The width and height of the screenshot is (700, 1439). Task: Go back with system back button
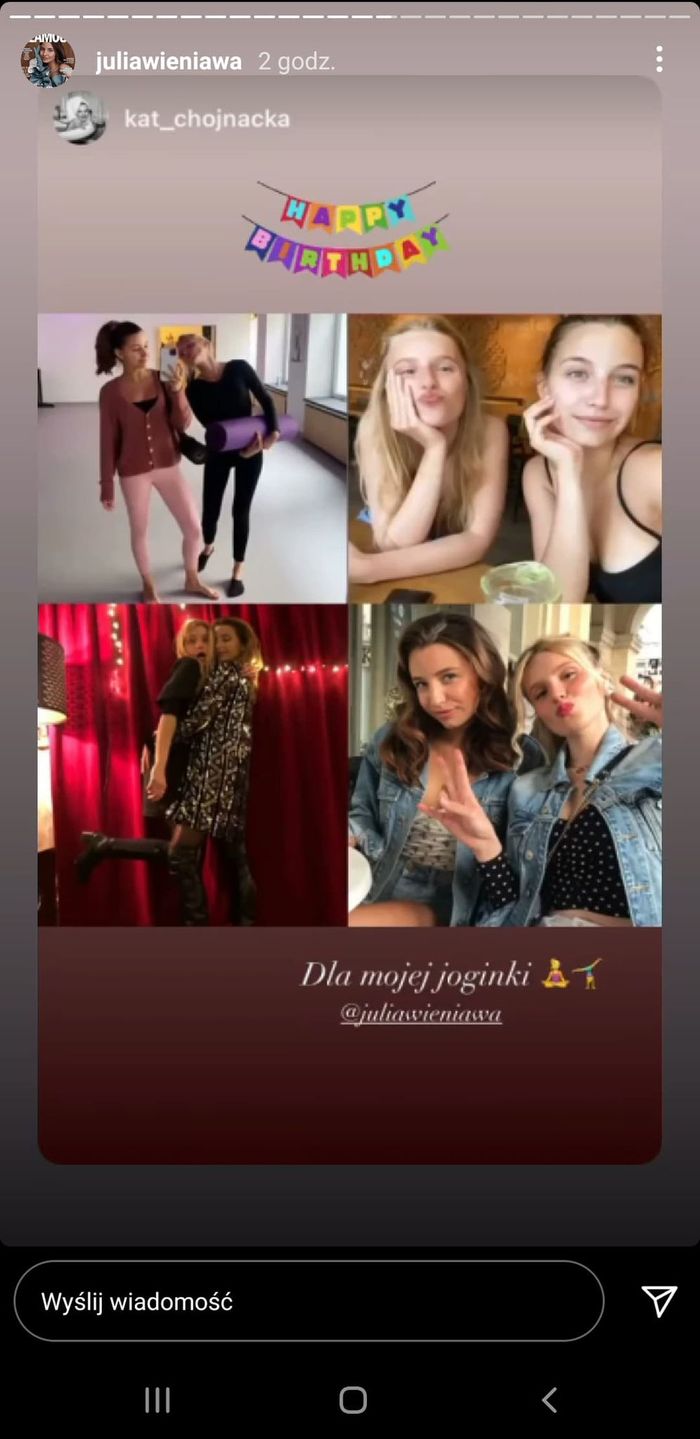pyautogui.click(x=548, y=1400)
